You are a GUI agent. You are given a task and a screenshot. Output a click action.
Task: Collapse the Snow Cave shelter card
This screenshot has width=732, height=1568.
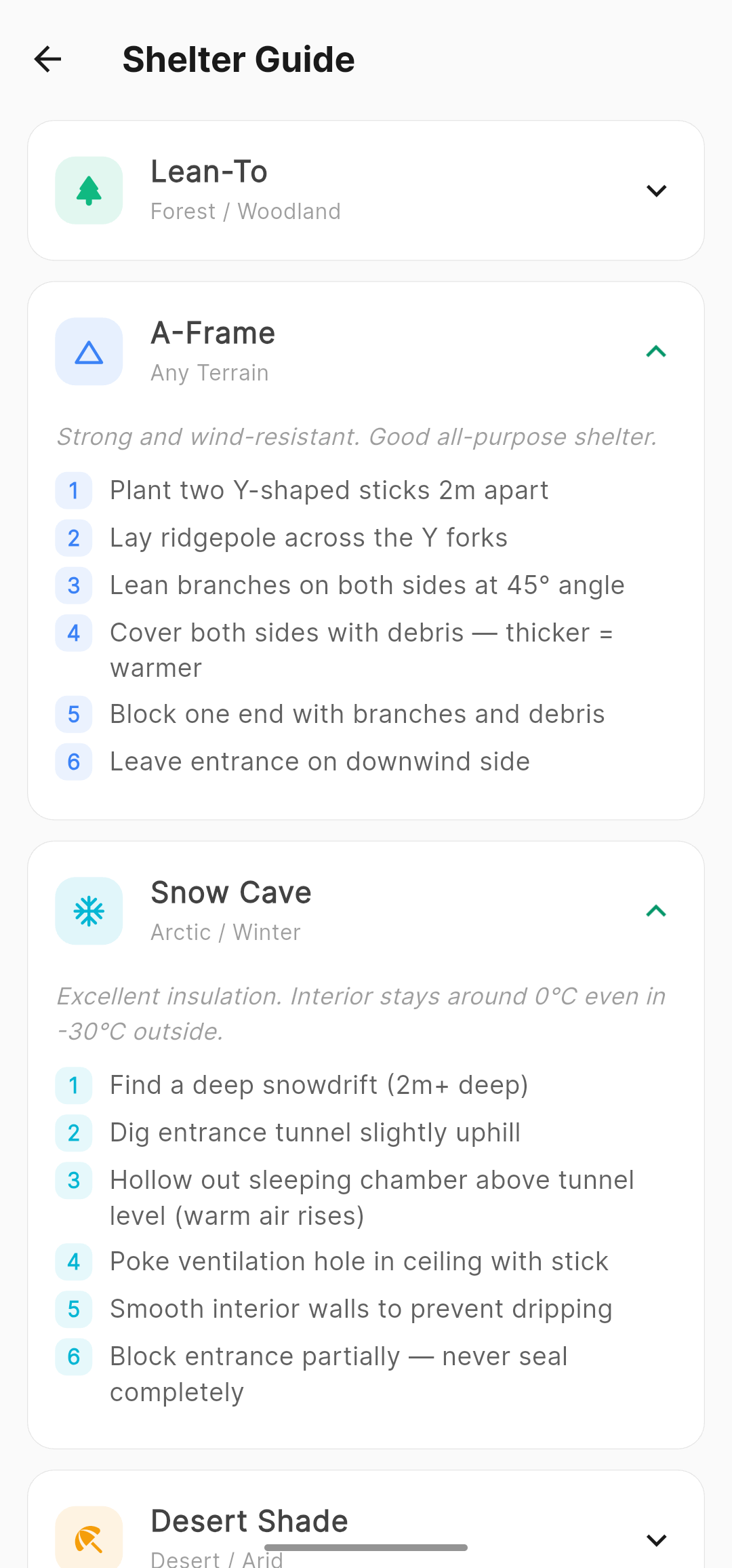[x=655, y=911]
